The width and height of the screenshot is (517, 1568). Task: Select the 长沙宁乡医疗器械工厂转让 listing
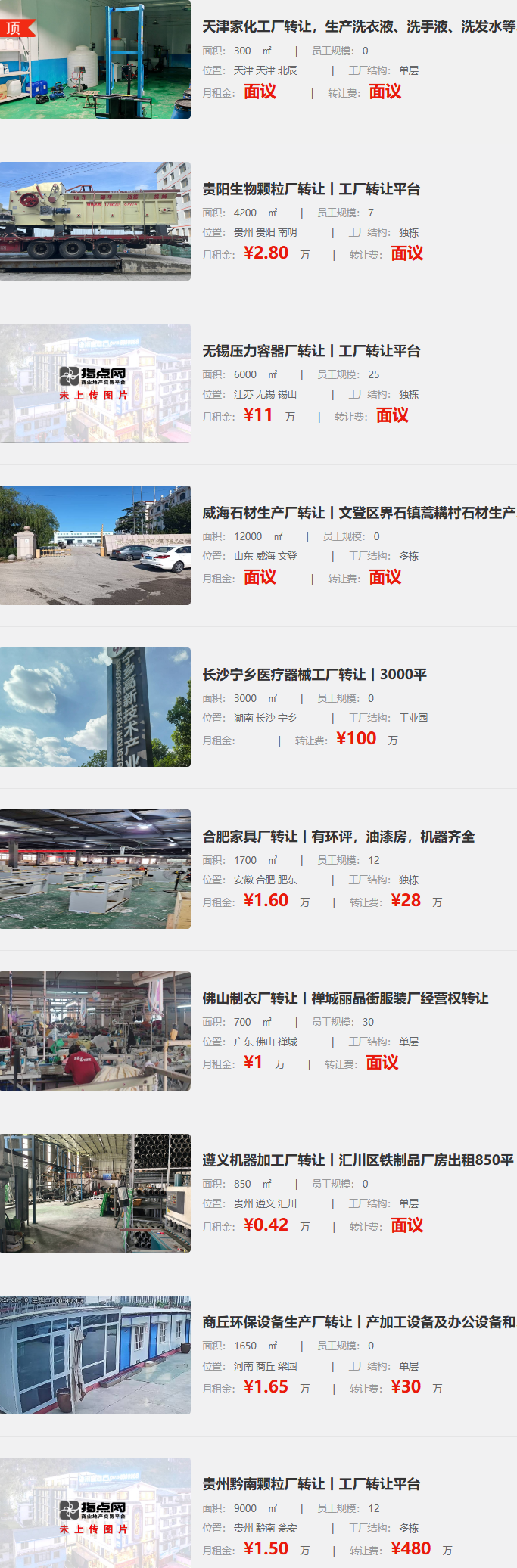(x=314, y=675)
